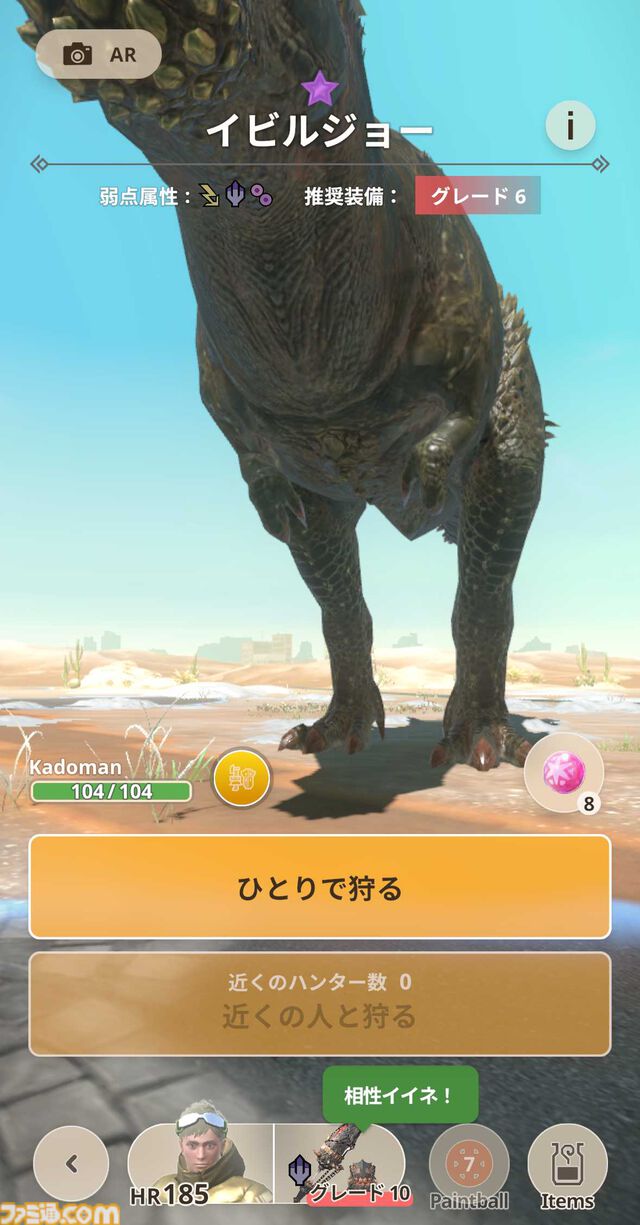Screen dimensions: 640x1225
Task: Open hunter profile HR185
Action: [x=202, y=1163]
